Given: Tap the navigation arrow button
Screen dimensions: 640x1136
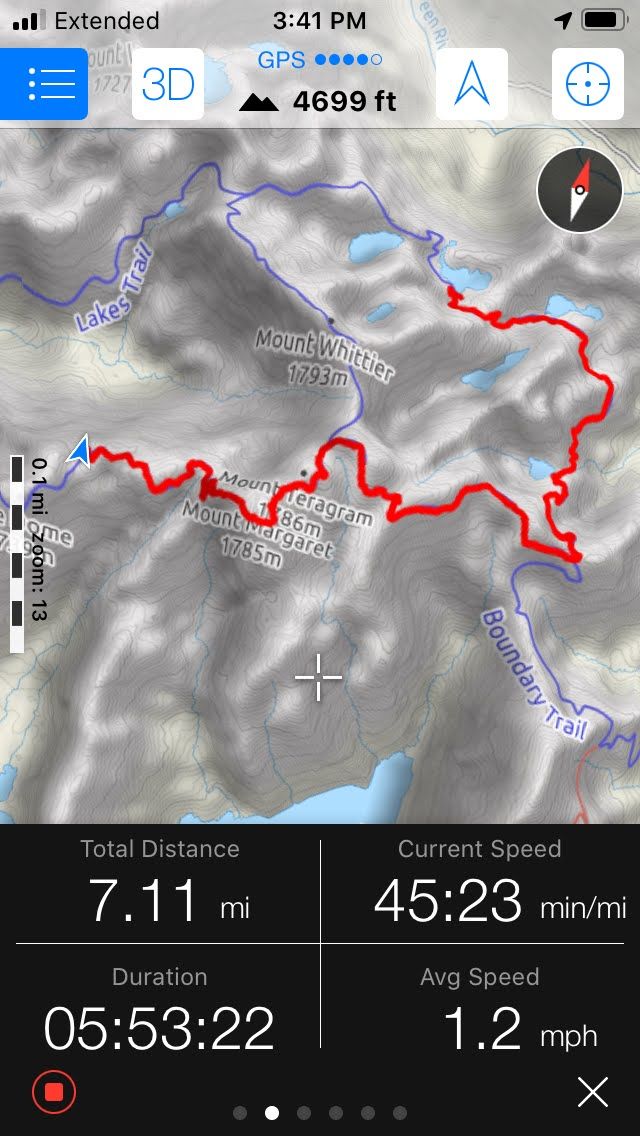Looking at the screenshot, I should tap(471, 85).
